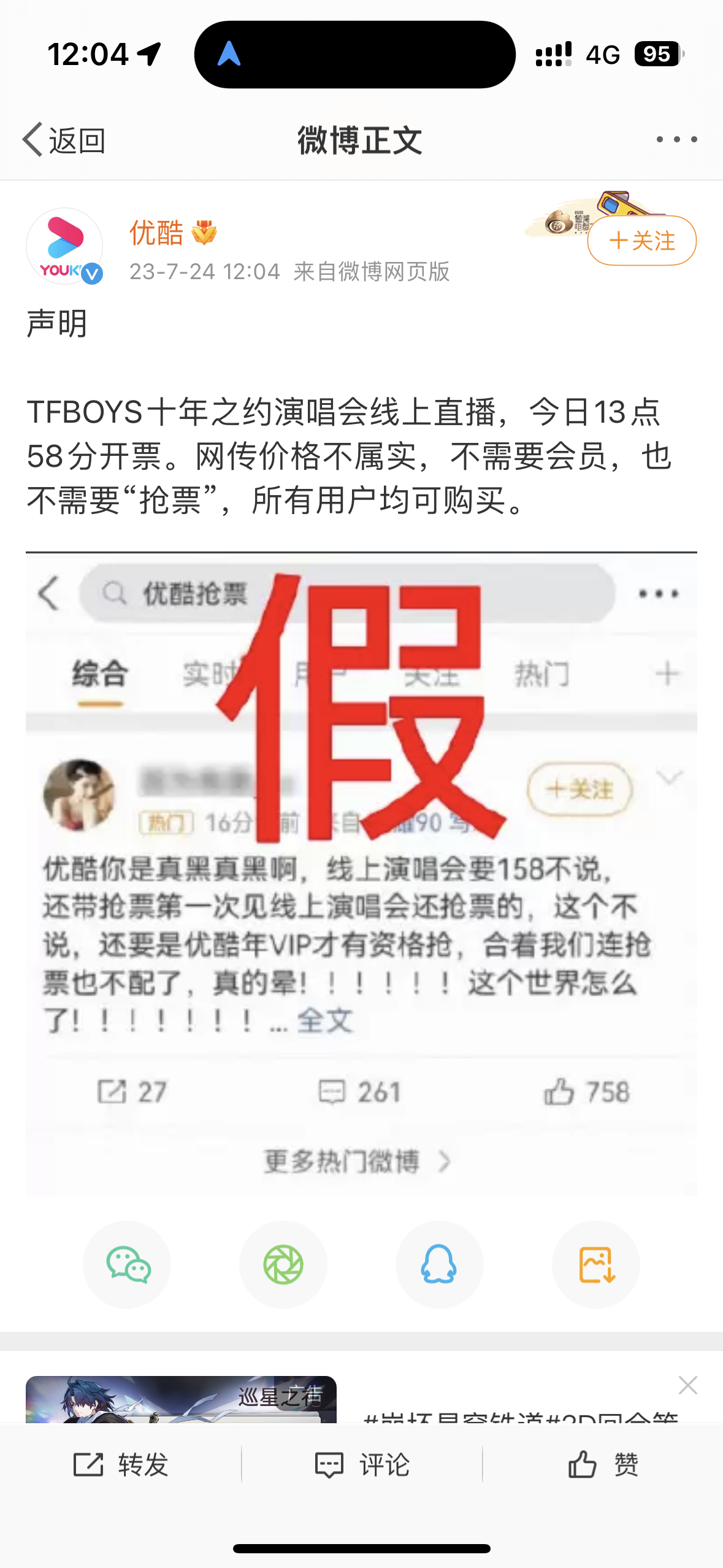
Task: Follow 优酷 with +关注 button
Action: coord(641,241)
